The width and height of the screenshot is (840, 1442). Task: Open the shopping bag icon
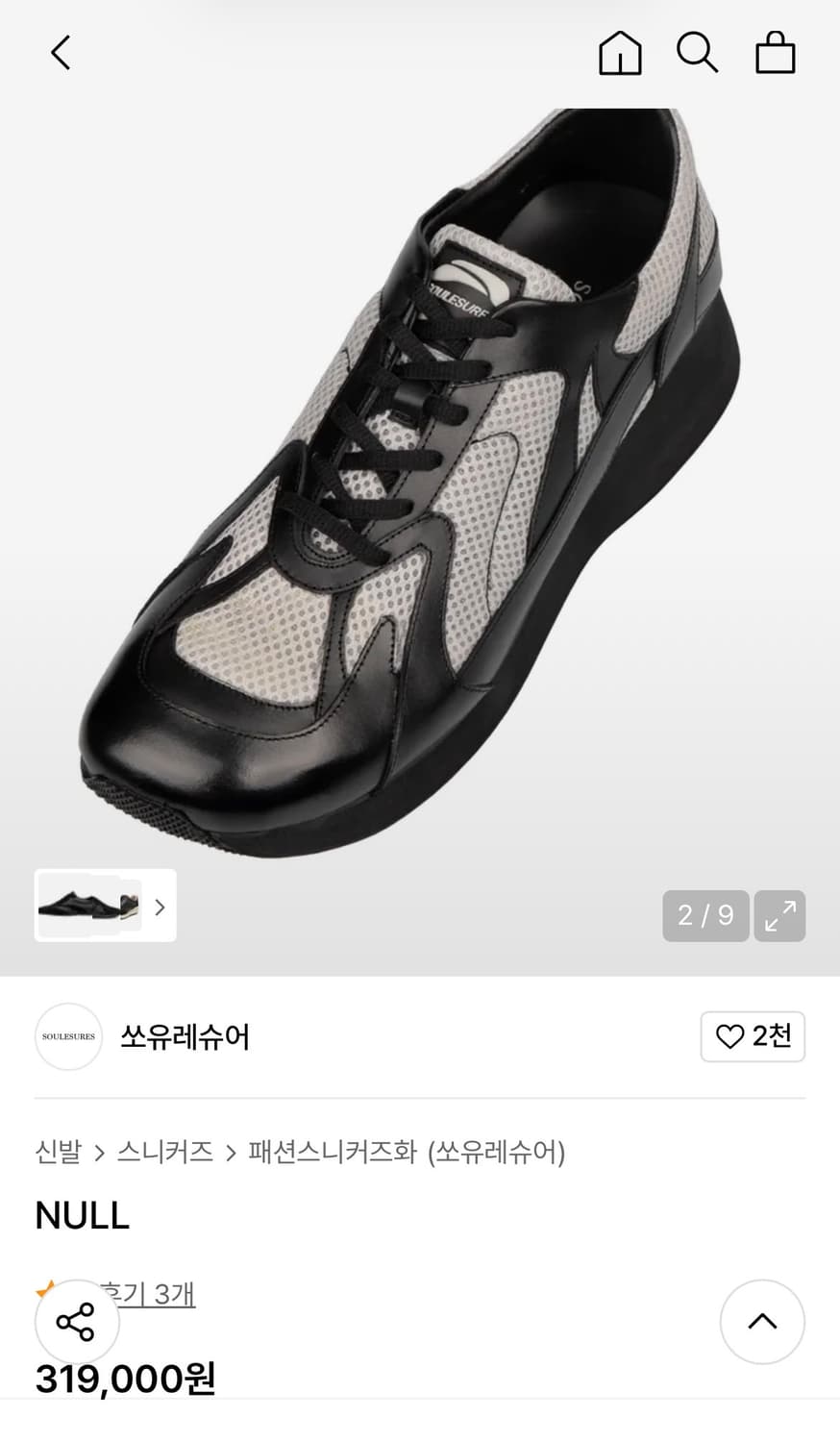click(x=776, y=53)
